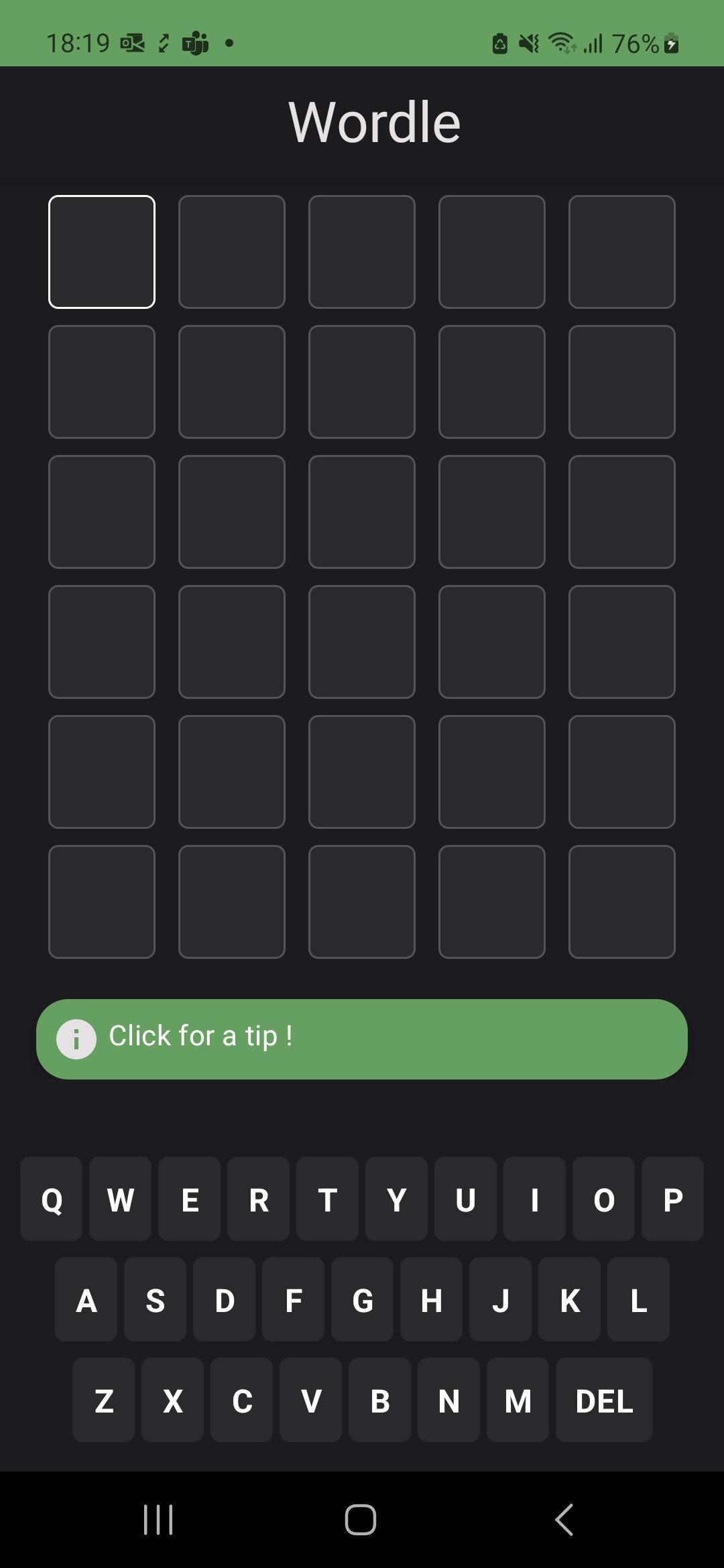724x1568 pixels.
Task: Tap the M key
Action: coord(518,1400)
